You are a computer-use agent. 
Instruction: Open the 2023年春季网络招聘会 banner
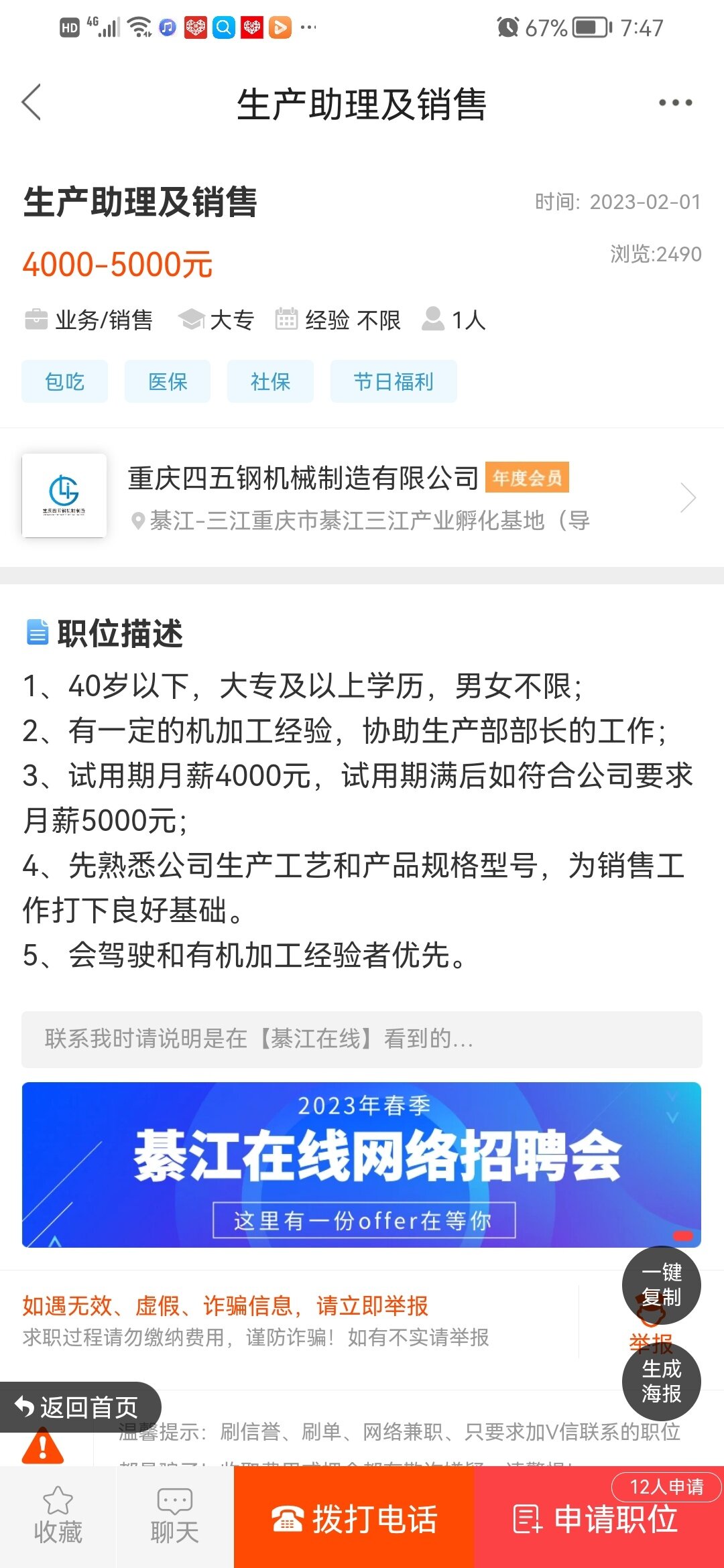pyautogui.click(x=361, y=1164)
